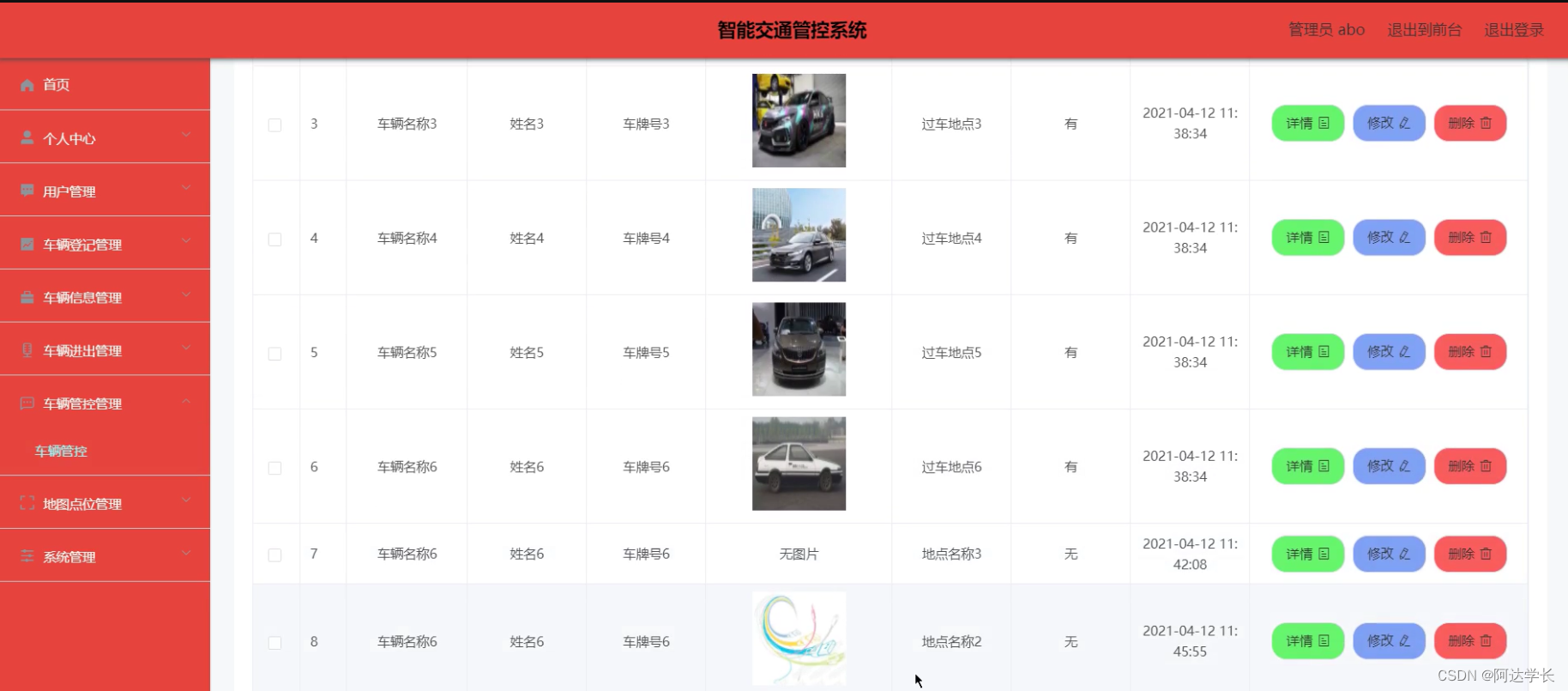Delete row 7 entry
Image resolution: width=1568 pixels, height=691 pixels.
1470,555
